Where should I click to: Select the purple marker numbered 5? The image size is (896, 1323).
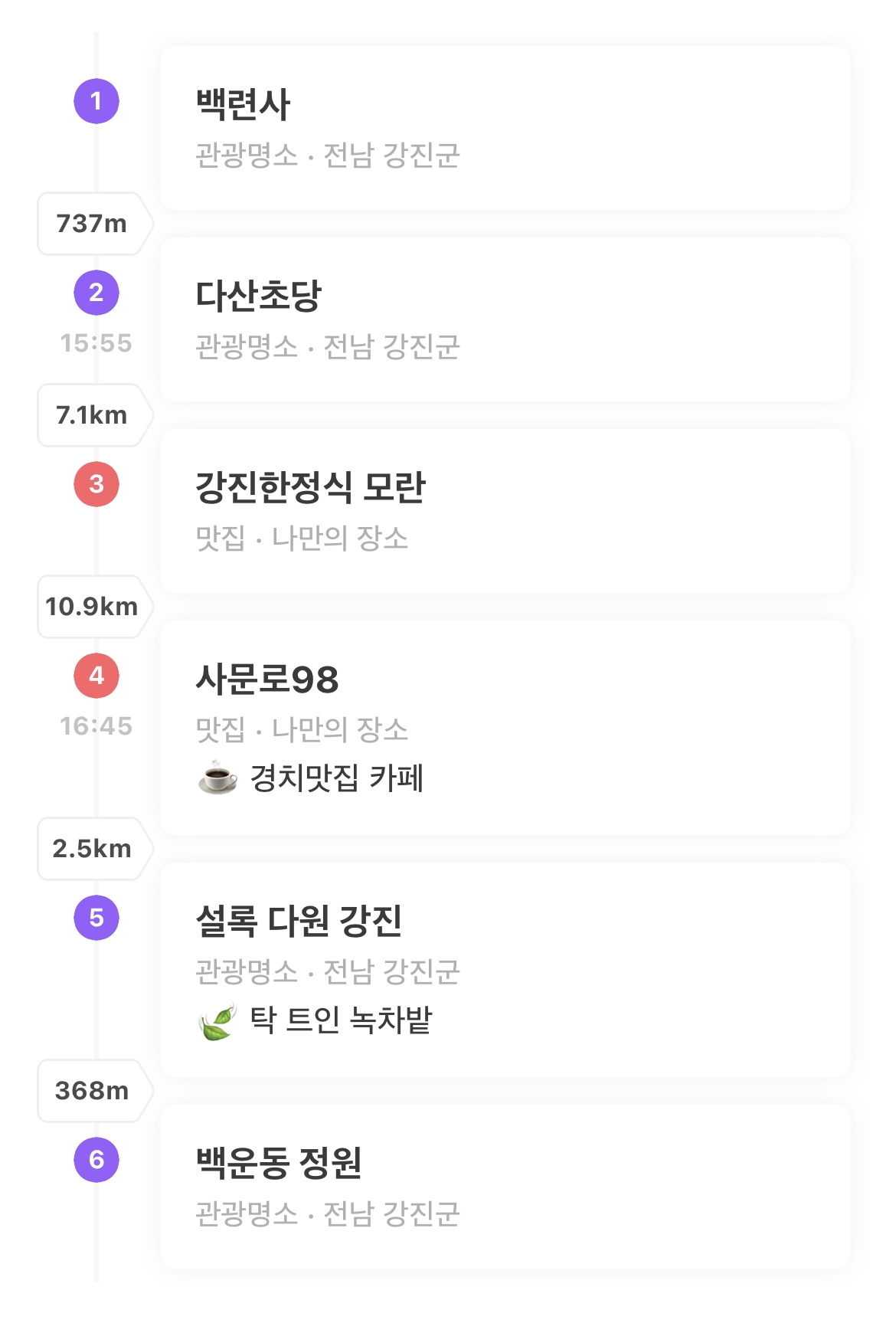95,916
